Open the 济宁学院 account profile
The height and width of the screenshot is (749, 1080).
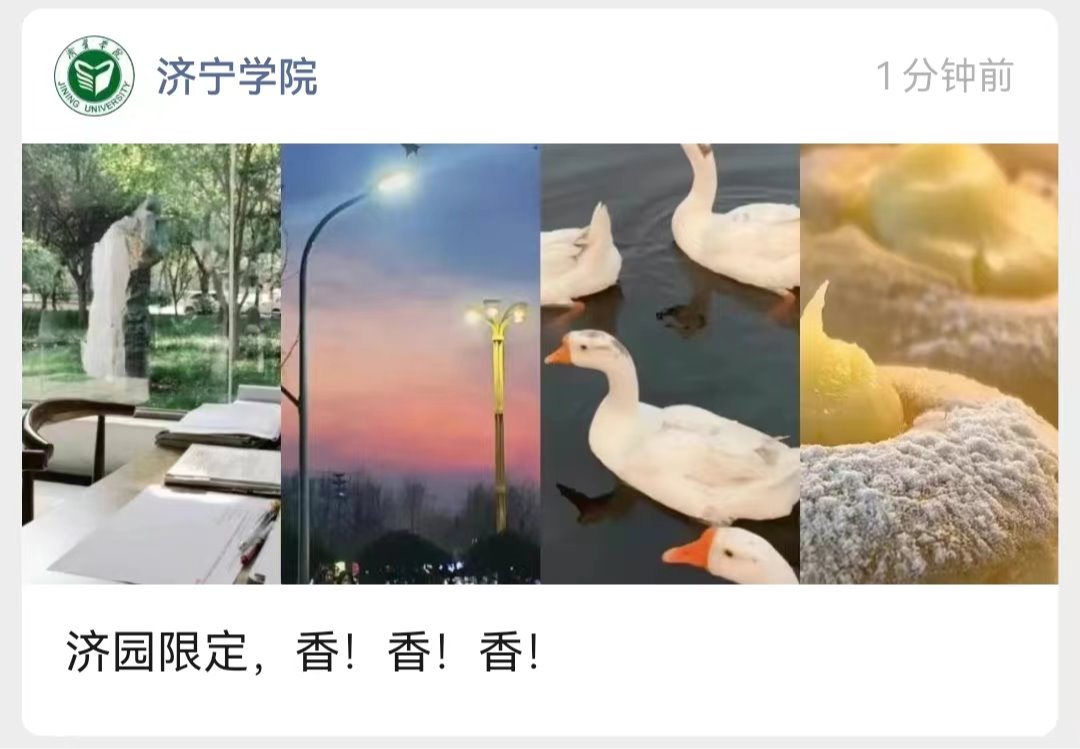236,77
